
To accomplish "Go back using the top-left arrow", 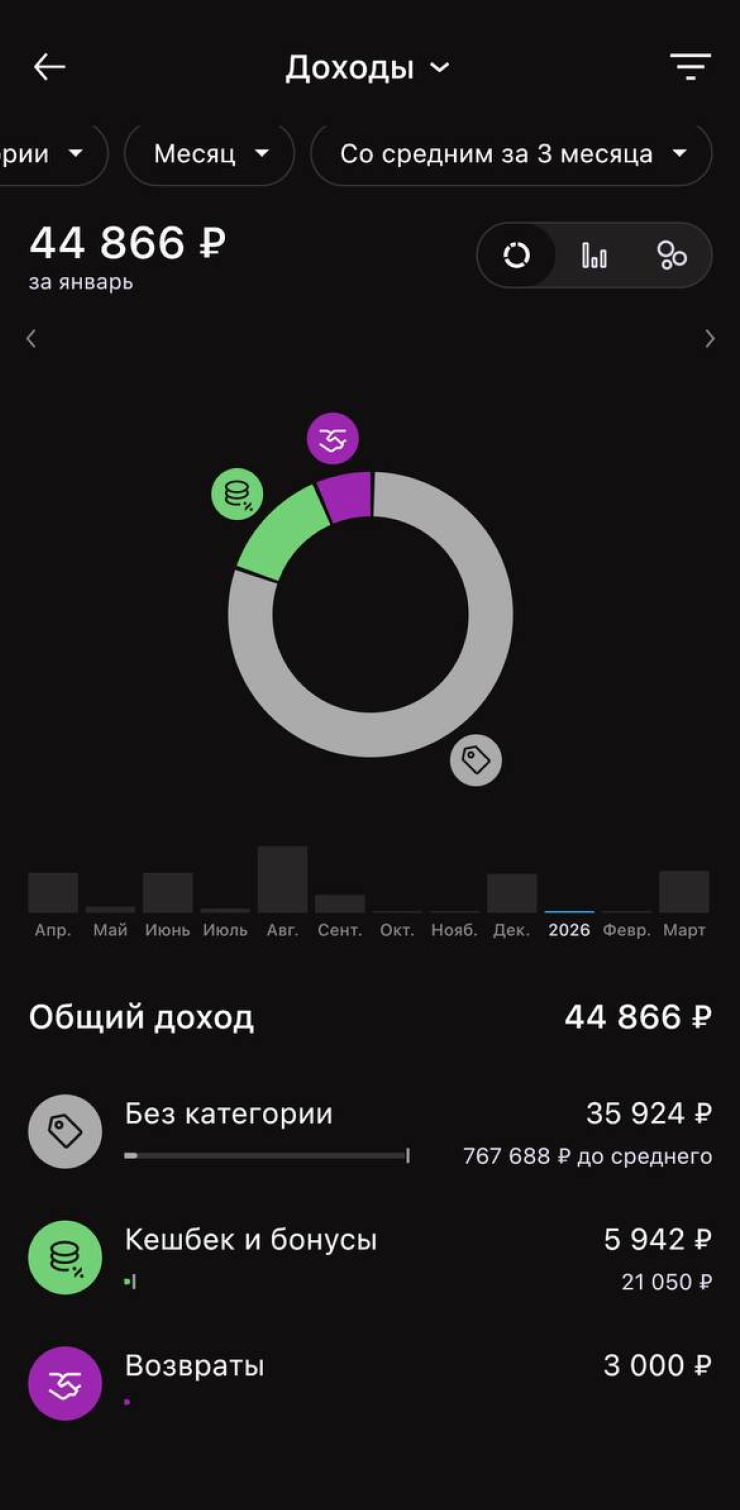I will point(49,67).
